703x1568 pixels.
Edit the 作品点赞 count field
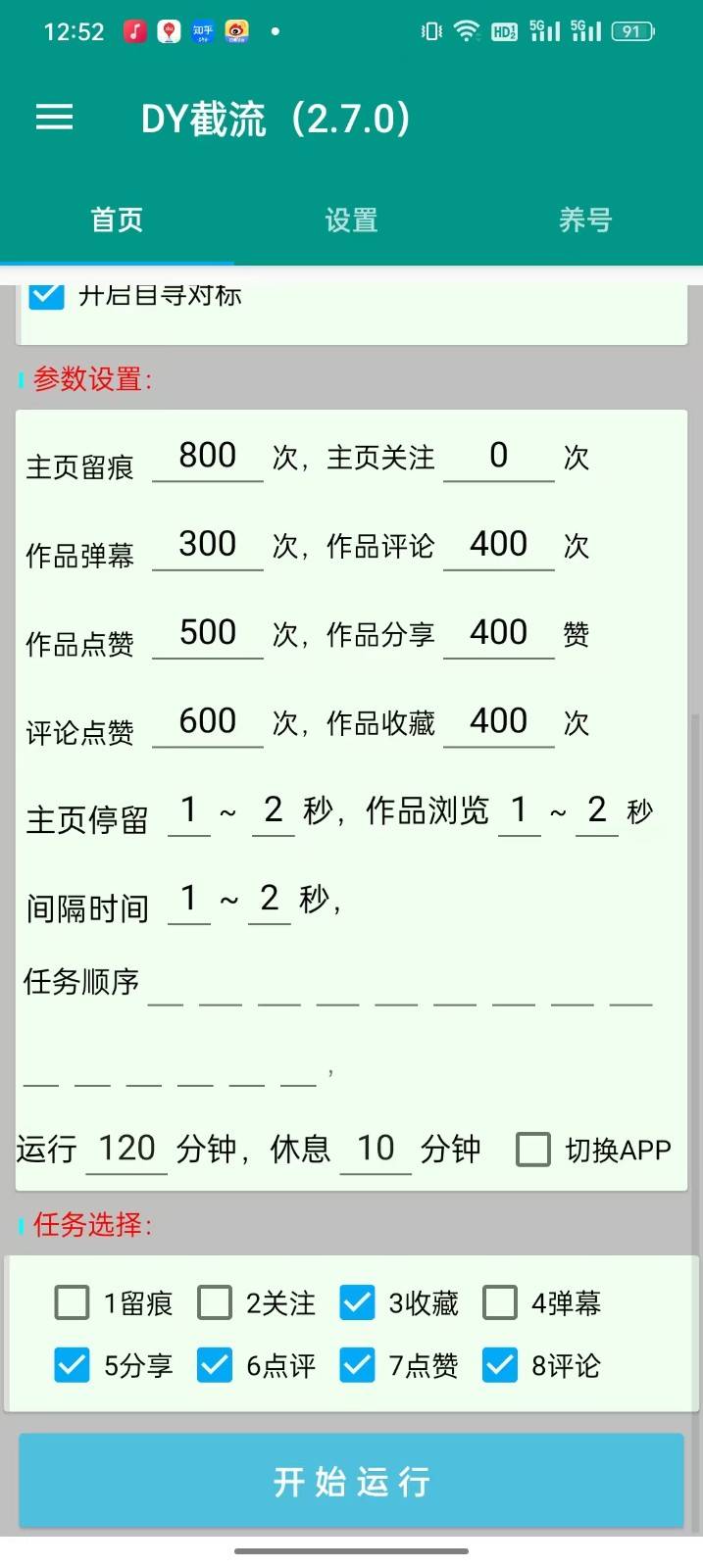(x=208, y=633)
